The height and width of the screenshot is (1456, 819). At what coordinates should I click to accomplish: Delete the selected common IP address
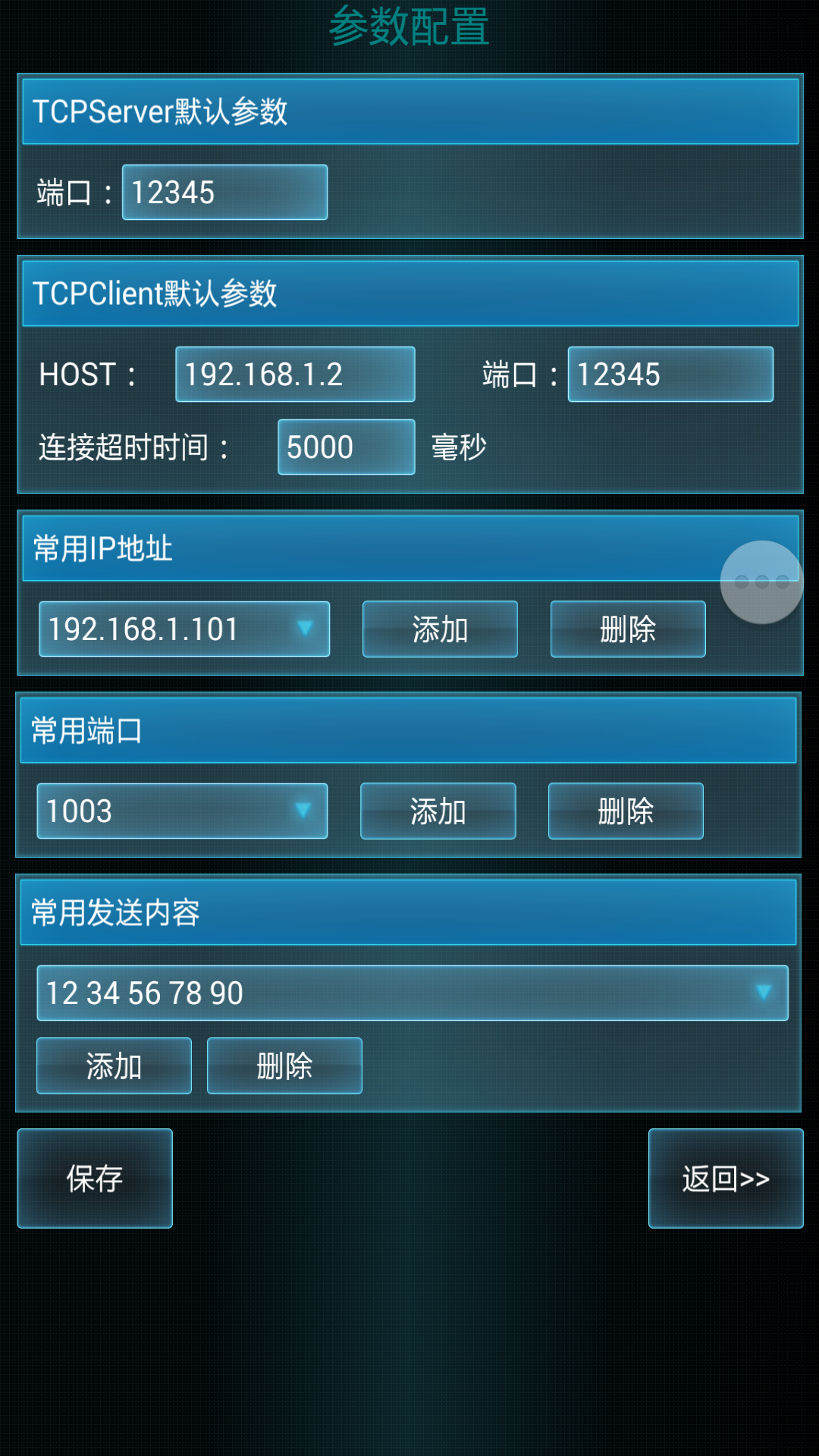(x=628, y=629)
